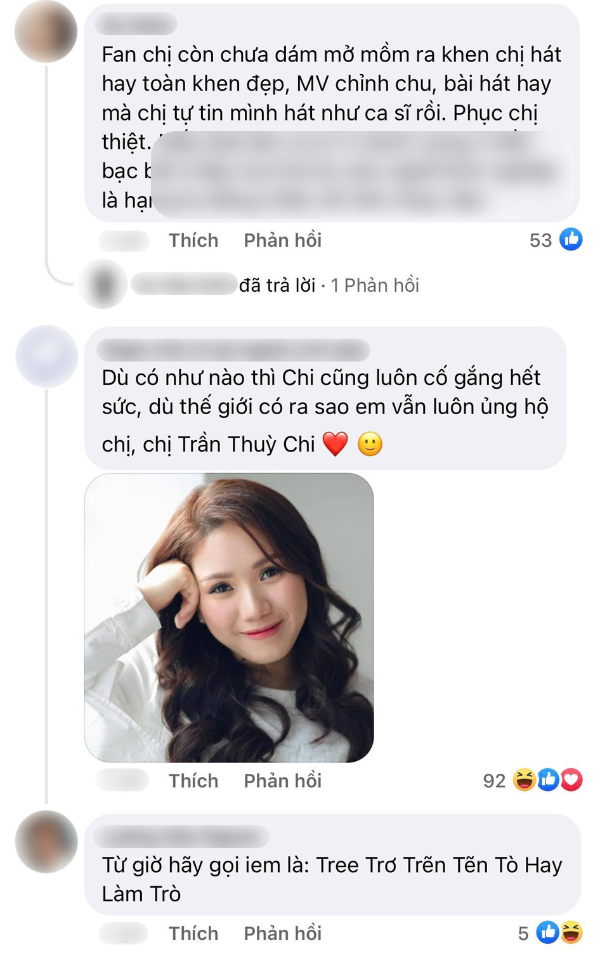Open the '1 Phản hồi' reply thread
This screenshot has width=600, height=955.
375,286
